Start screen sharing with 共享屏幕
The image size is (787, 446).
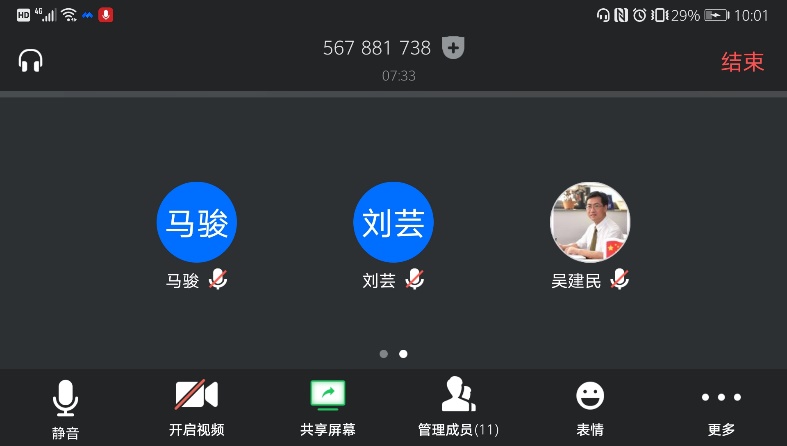(x=327, y=407)
